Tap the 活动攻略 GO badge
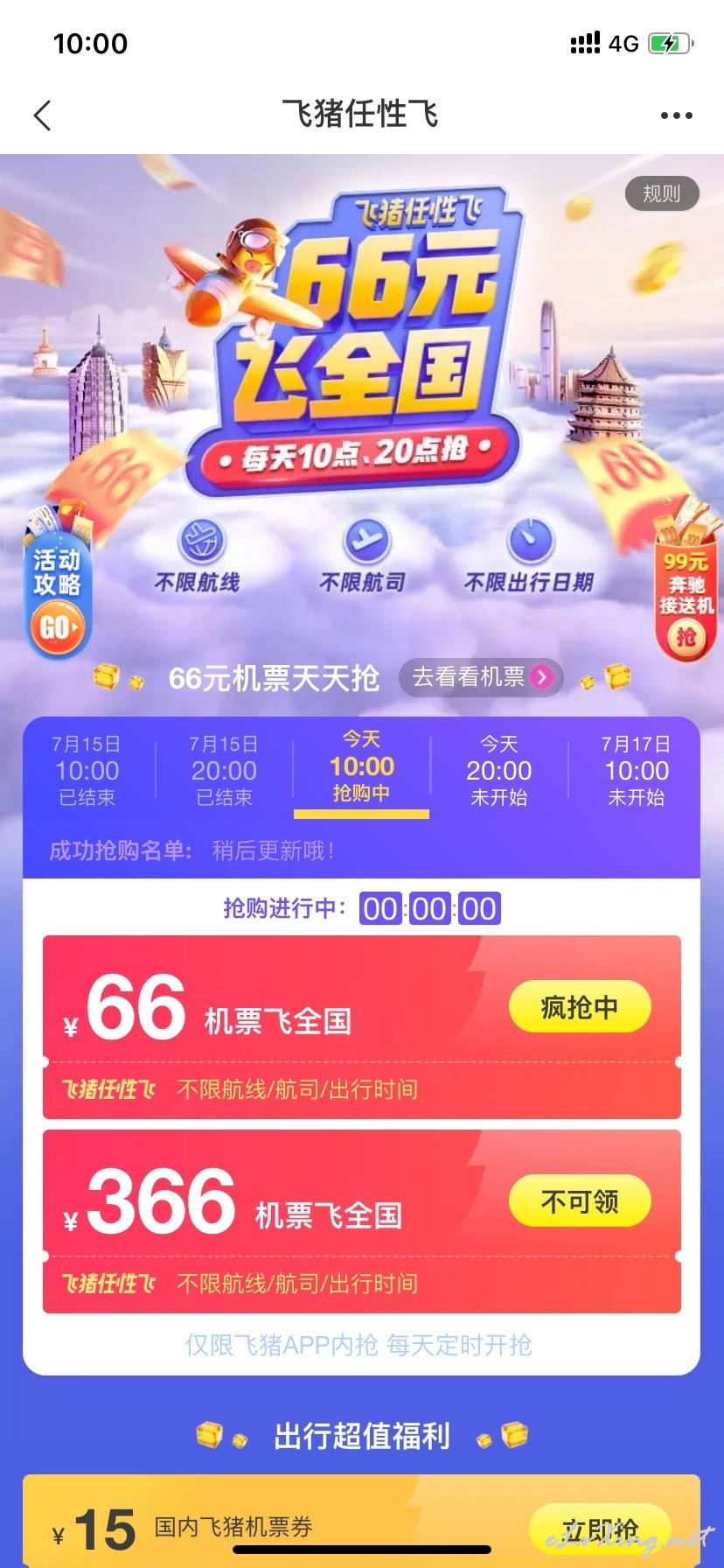 tap(57, 584)
